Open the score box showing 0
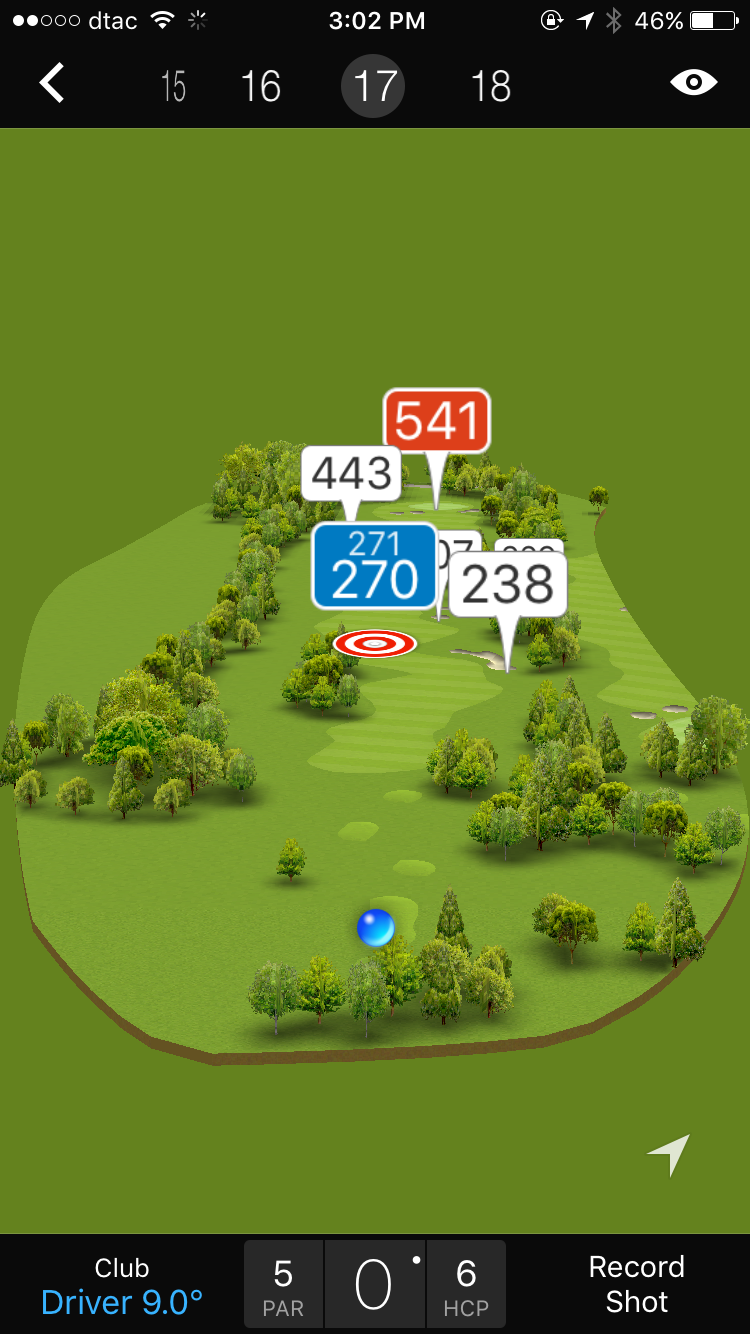The width and height of the screenshot is (750, 1334). 374,1285
